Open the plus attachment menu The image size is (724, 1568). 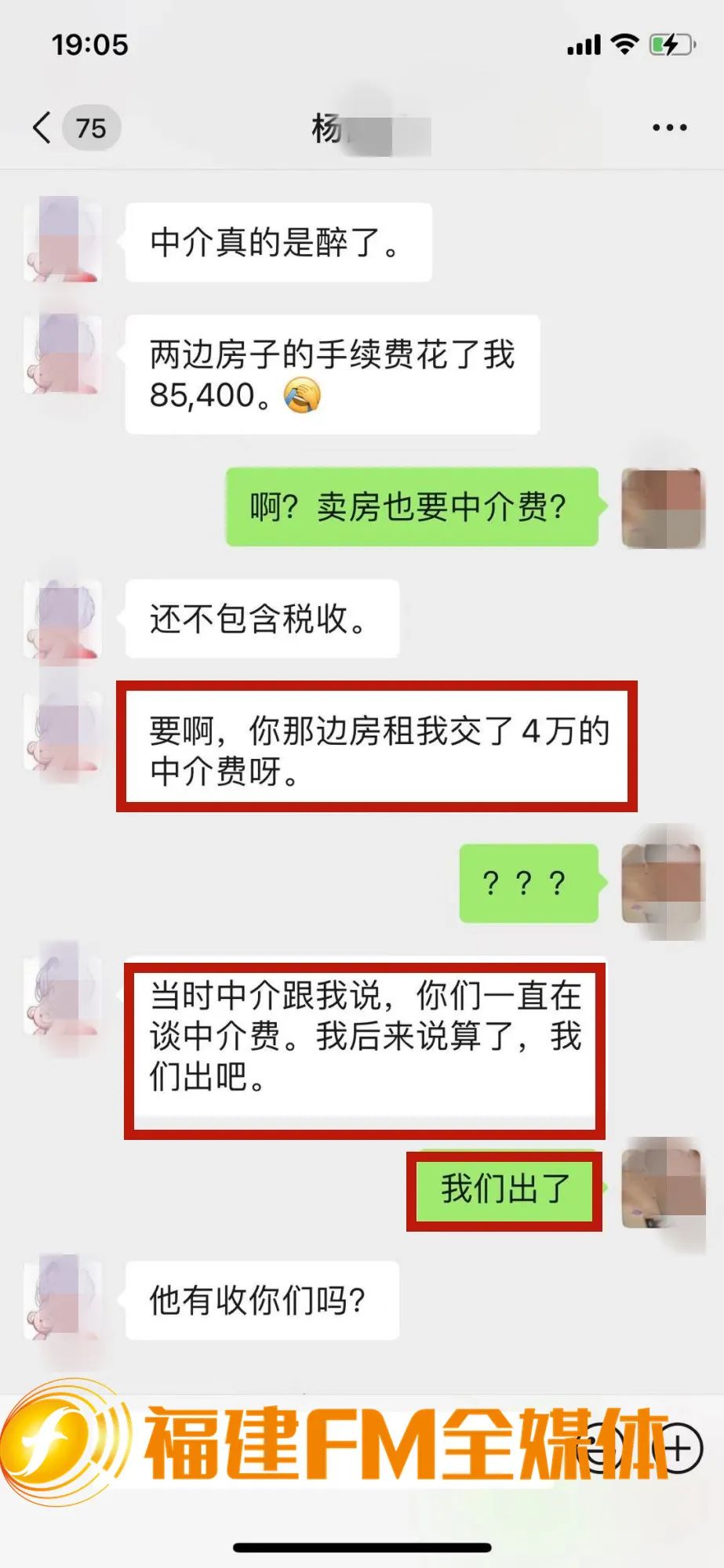pyautogui.click(x=678, y=1448)
